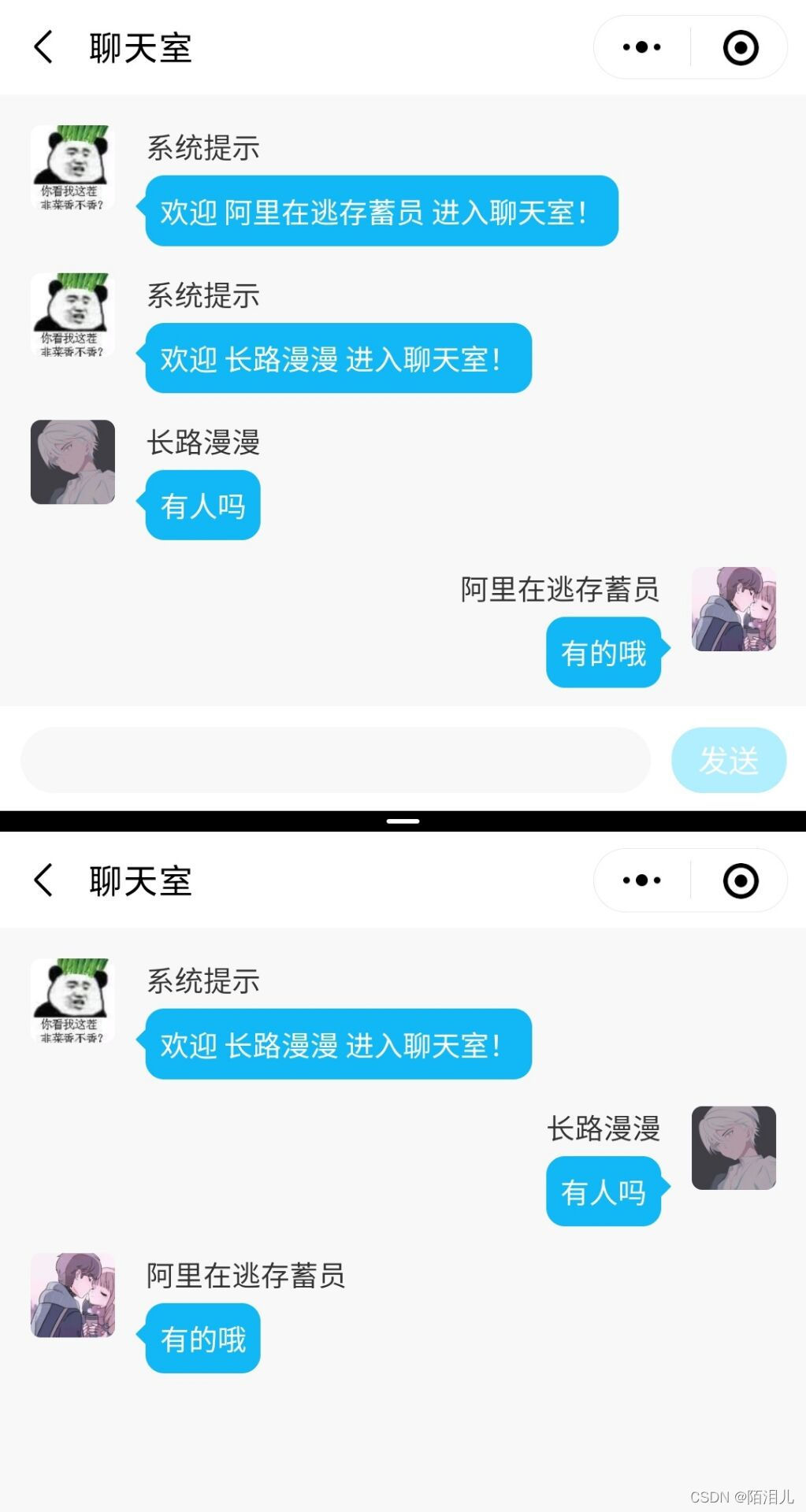Close the mini program in the lower split-screen window
The width and height of the screenshot is (806, 1512).
click(x=740, y=880)
